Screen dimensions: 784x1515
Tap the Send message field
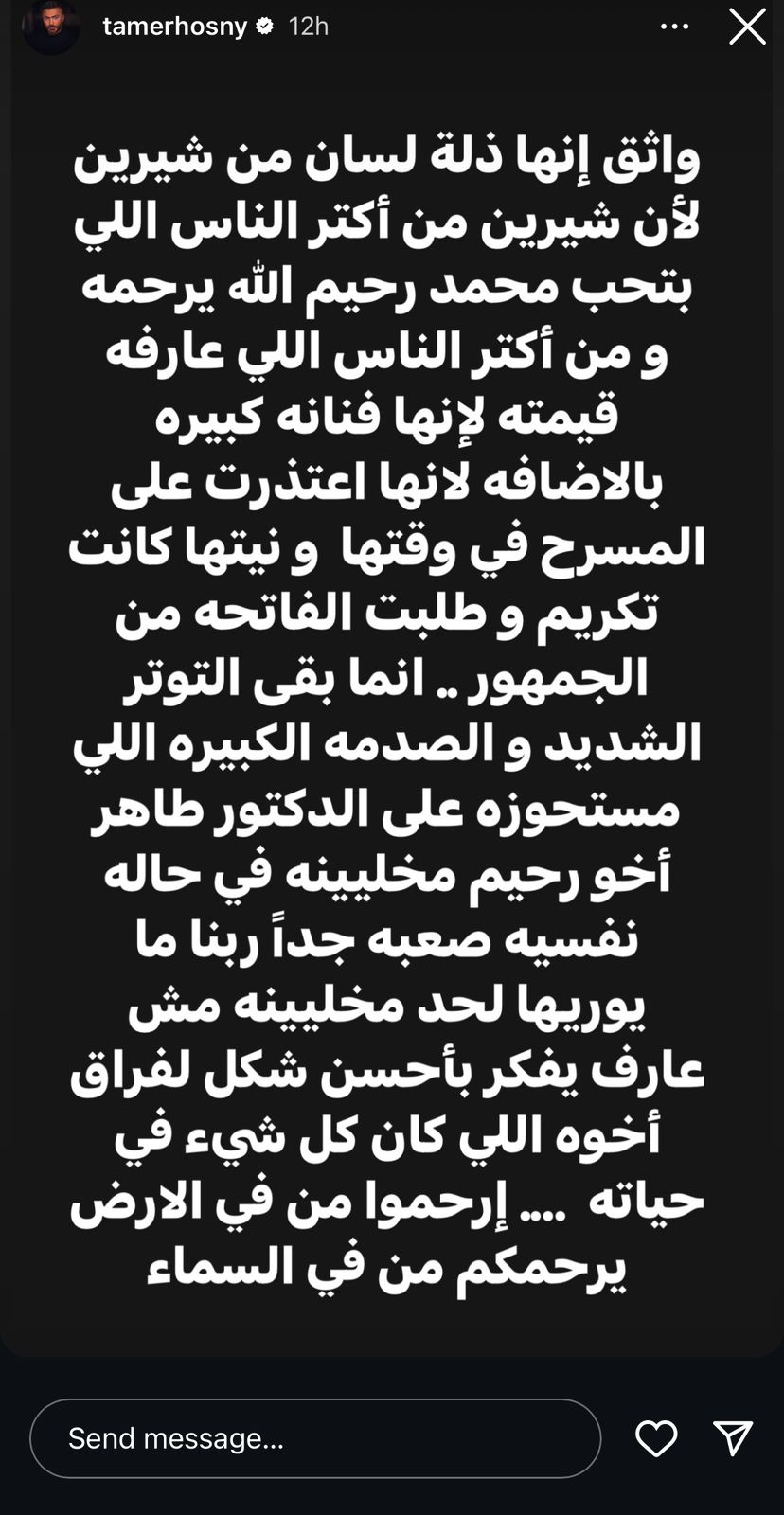pos(315,1438)
